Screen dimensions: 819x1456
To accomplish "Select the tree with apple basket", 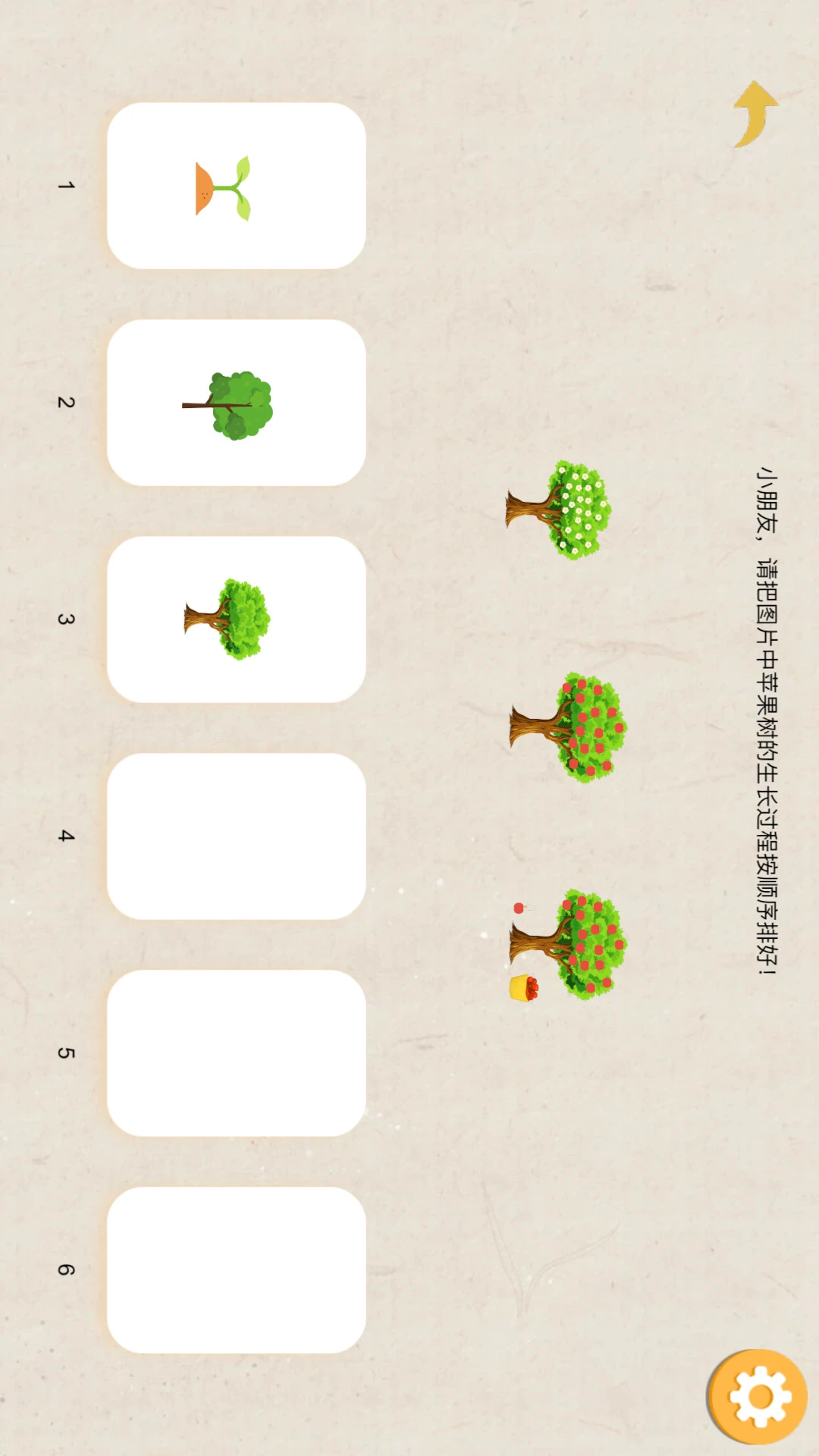I will pyautogui.click(x=568, y=944).
